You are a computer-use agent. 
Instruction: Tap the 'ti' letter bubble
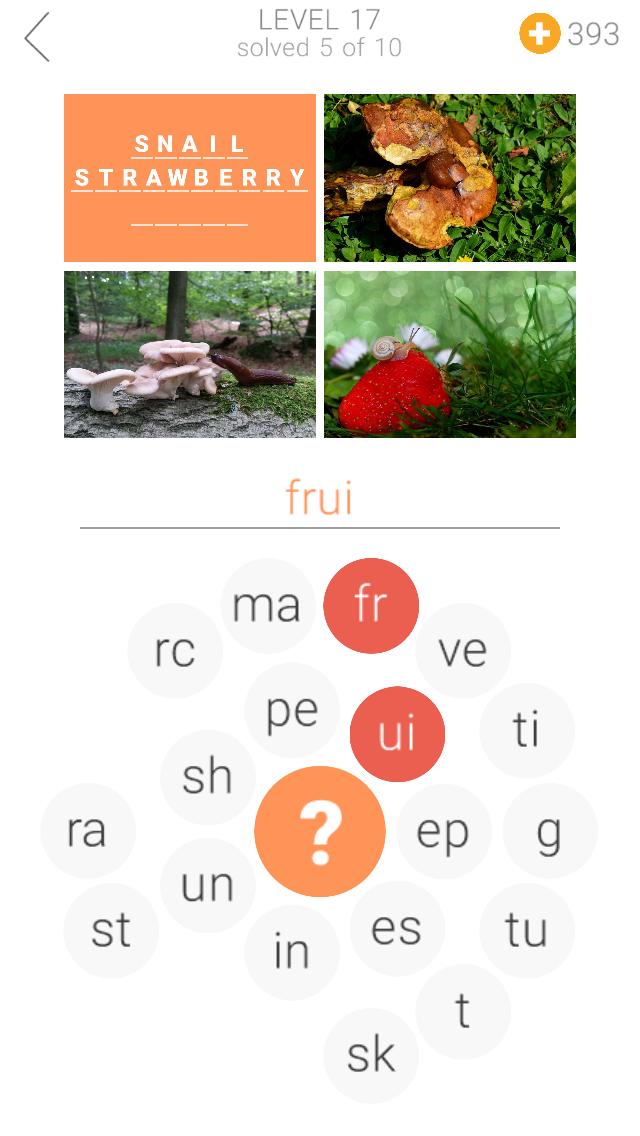(x=527, y=730)
